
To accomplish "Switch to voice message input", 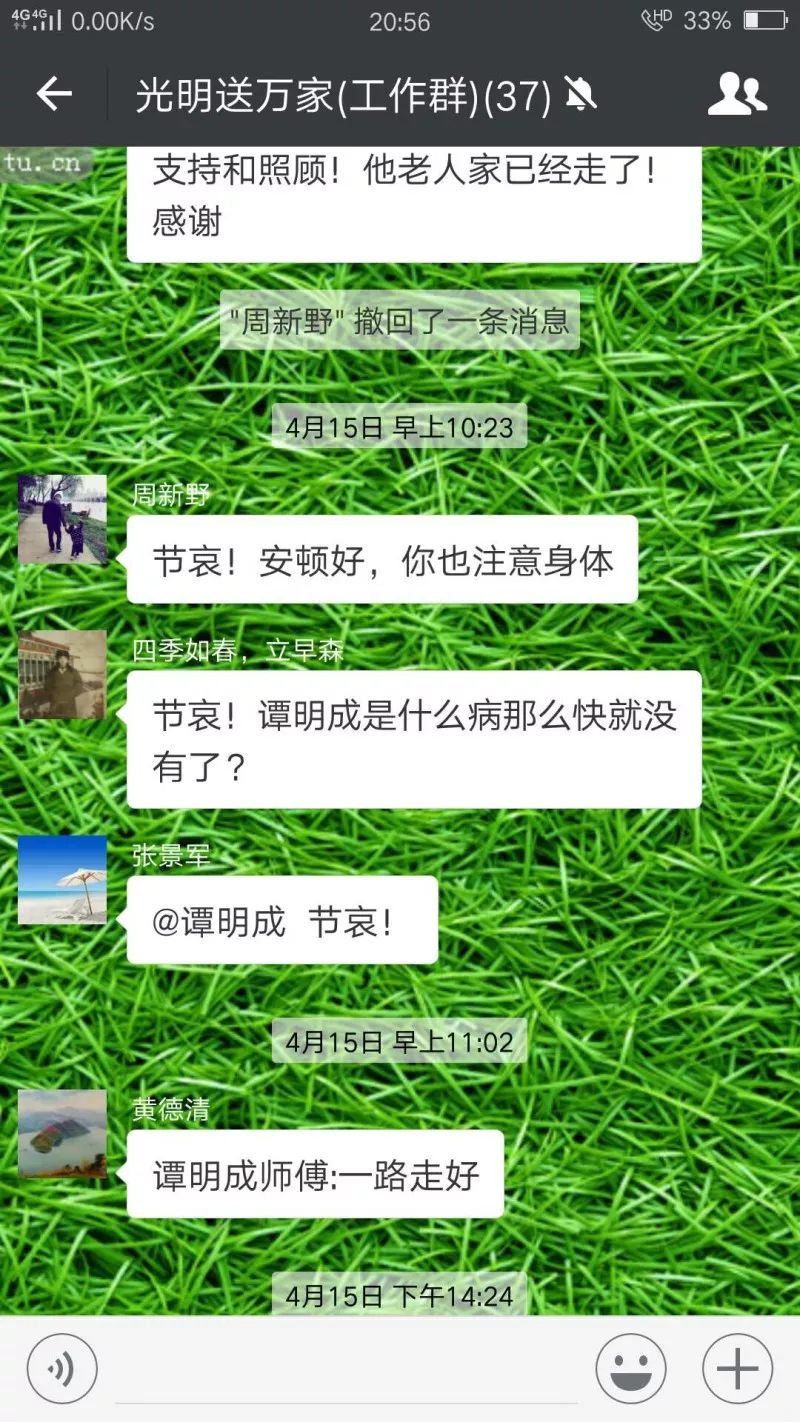I will point(62,1369).
